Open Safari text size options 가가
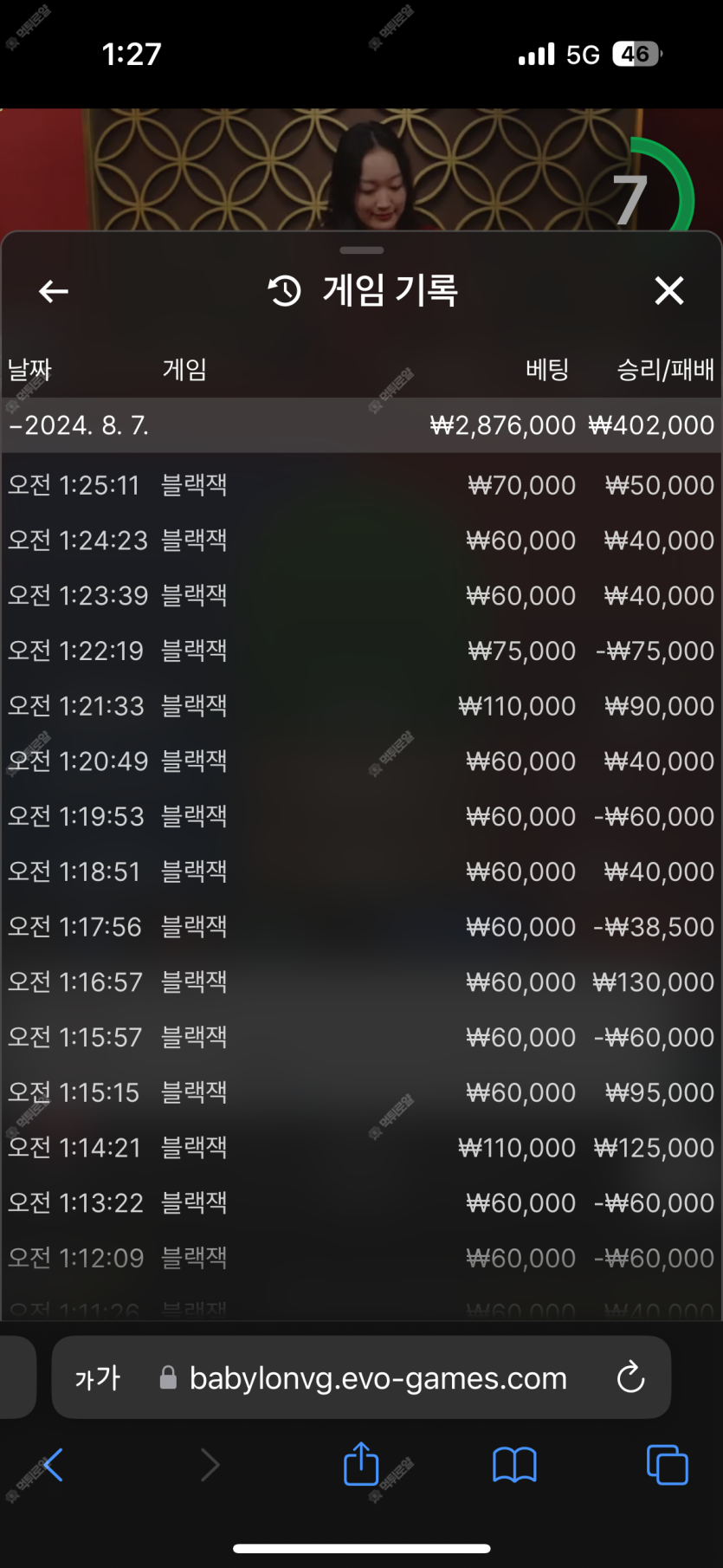This screenshot has height=1568, width=723. point(97,1377)
